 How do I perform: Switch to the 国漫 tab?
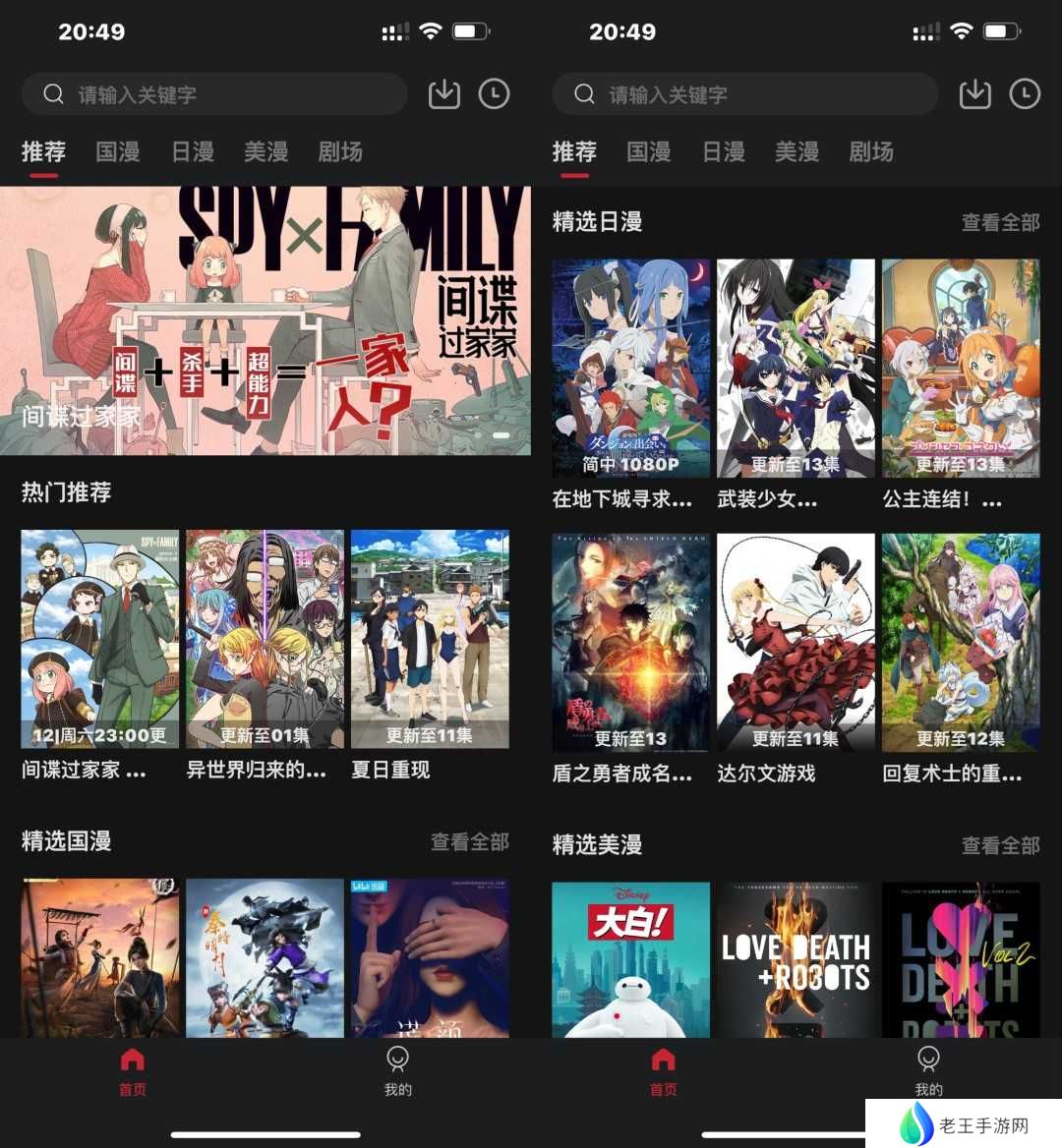[x=117, y=152]
